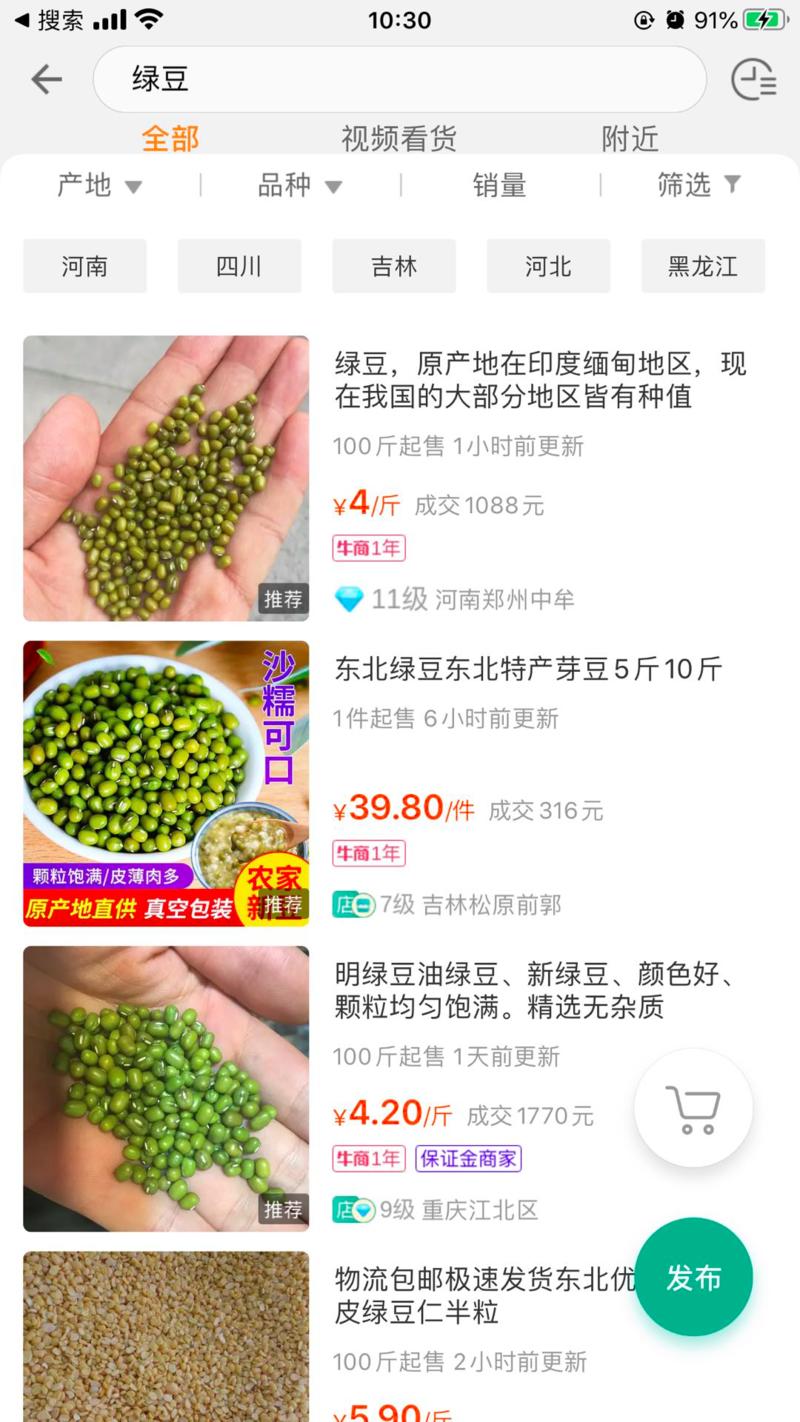Select the 吉林 region filter chip
The image size is (800, 1422).
pyautogui.click(x=394, y=266)
